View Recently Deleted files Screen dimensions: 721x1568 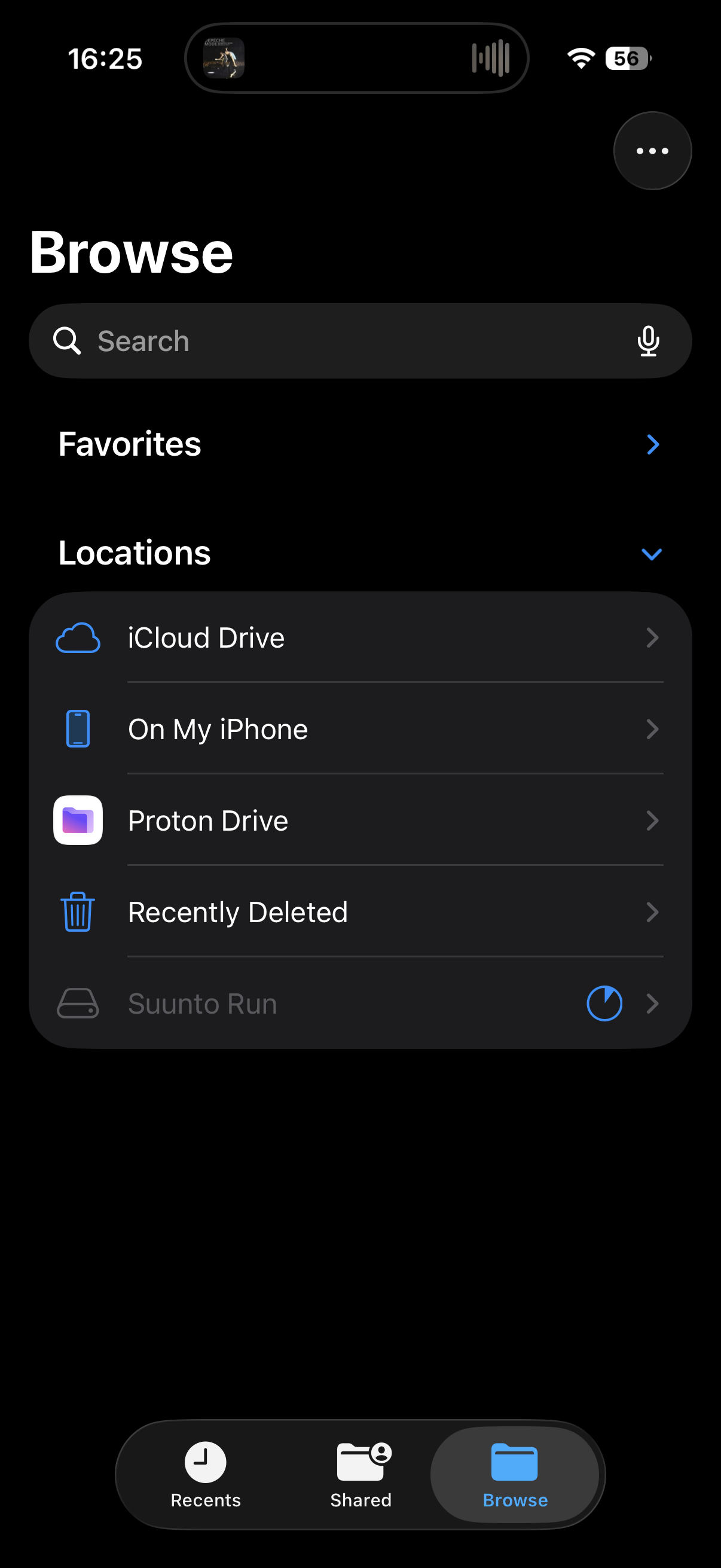(359, 912)
